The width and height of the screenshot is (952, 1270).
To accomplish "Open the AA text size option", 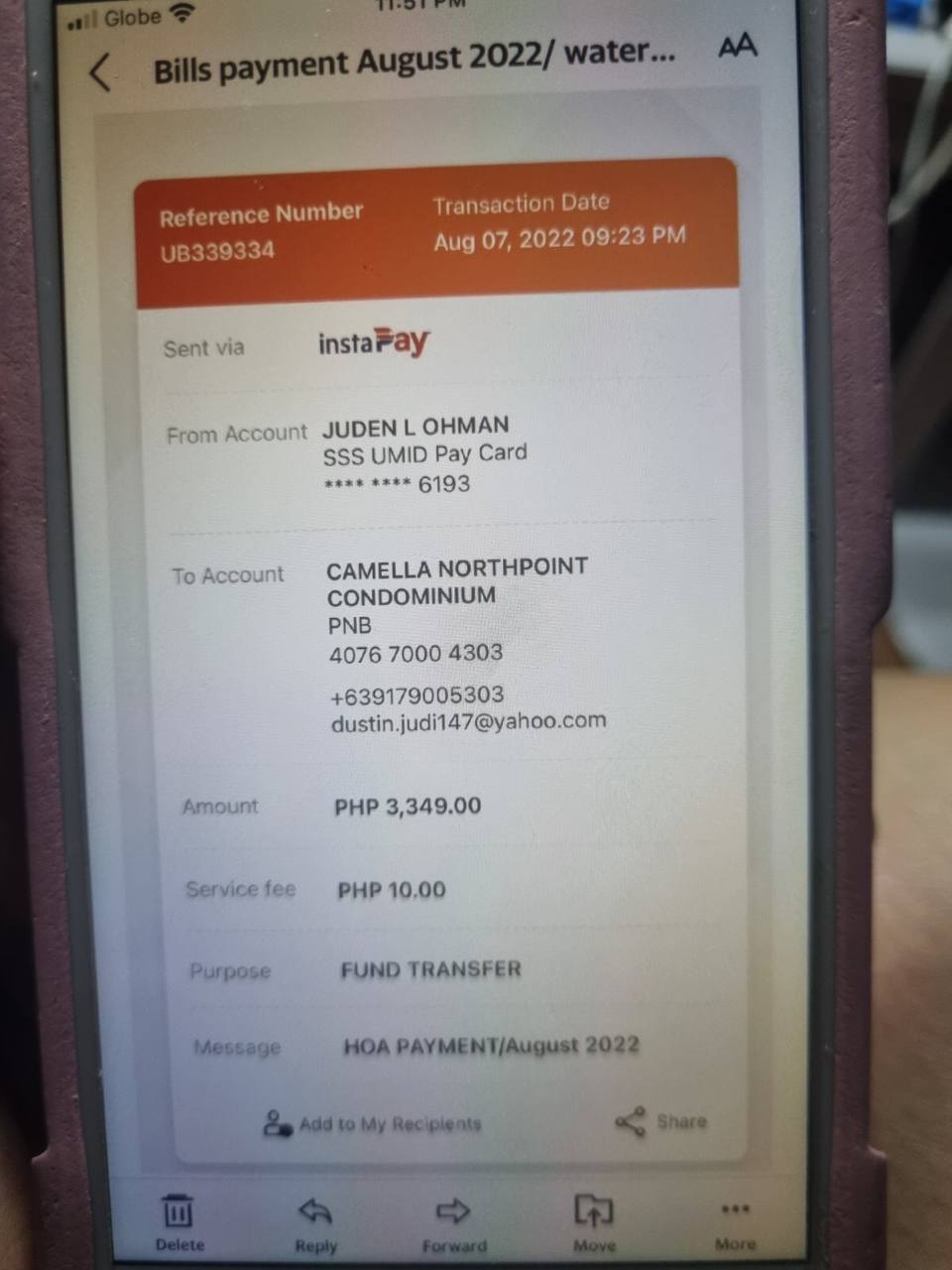I will (x=736, y=46).
